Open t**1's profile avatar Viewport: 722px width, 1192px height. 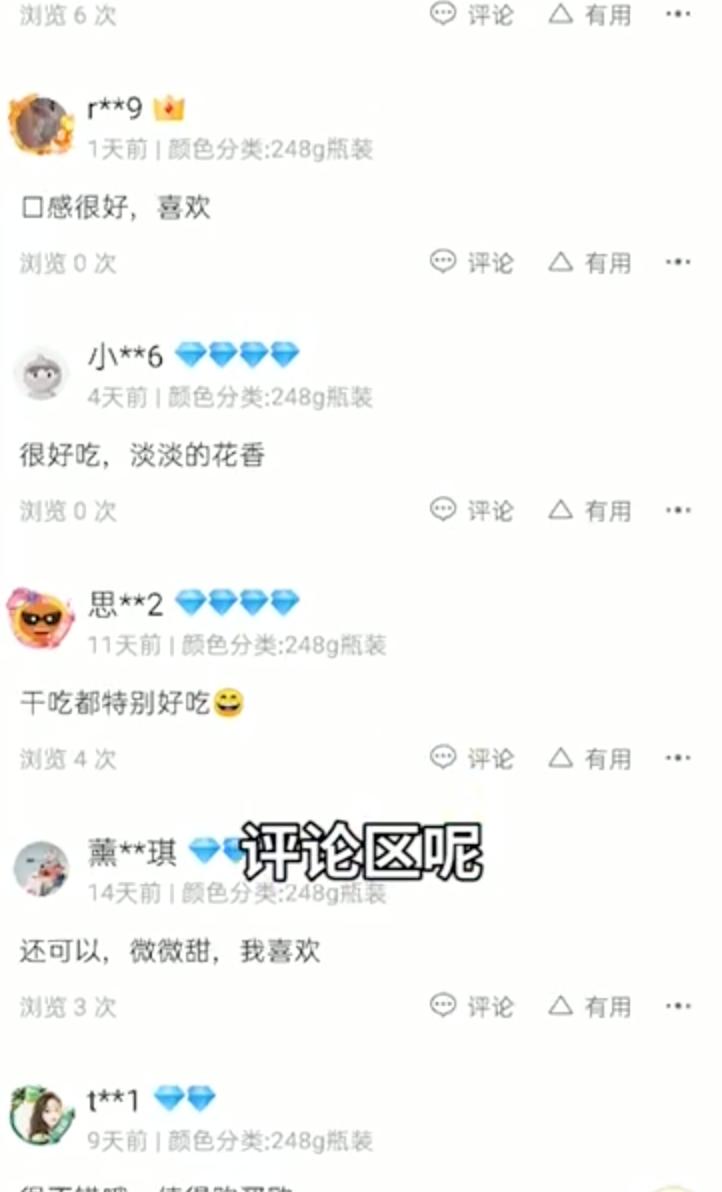coord(40,1112)
